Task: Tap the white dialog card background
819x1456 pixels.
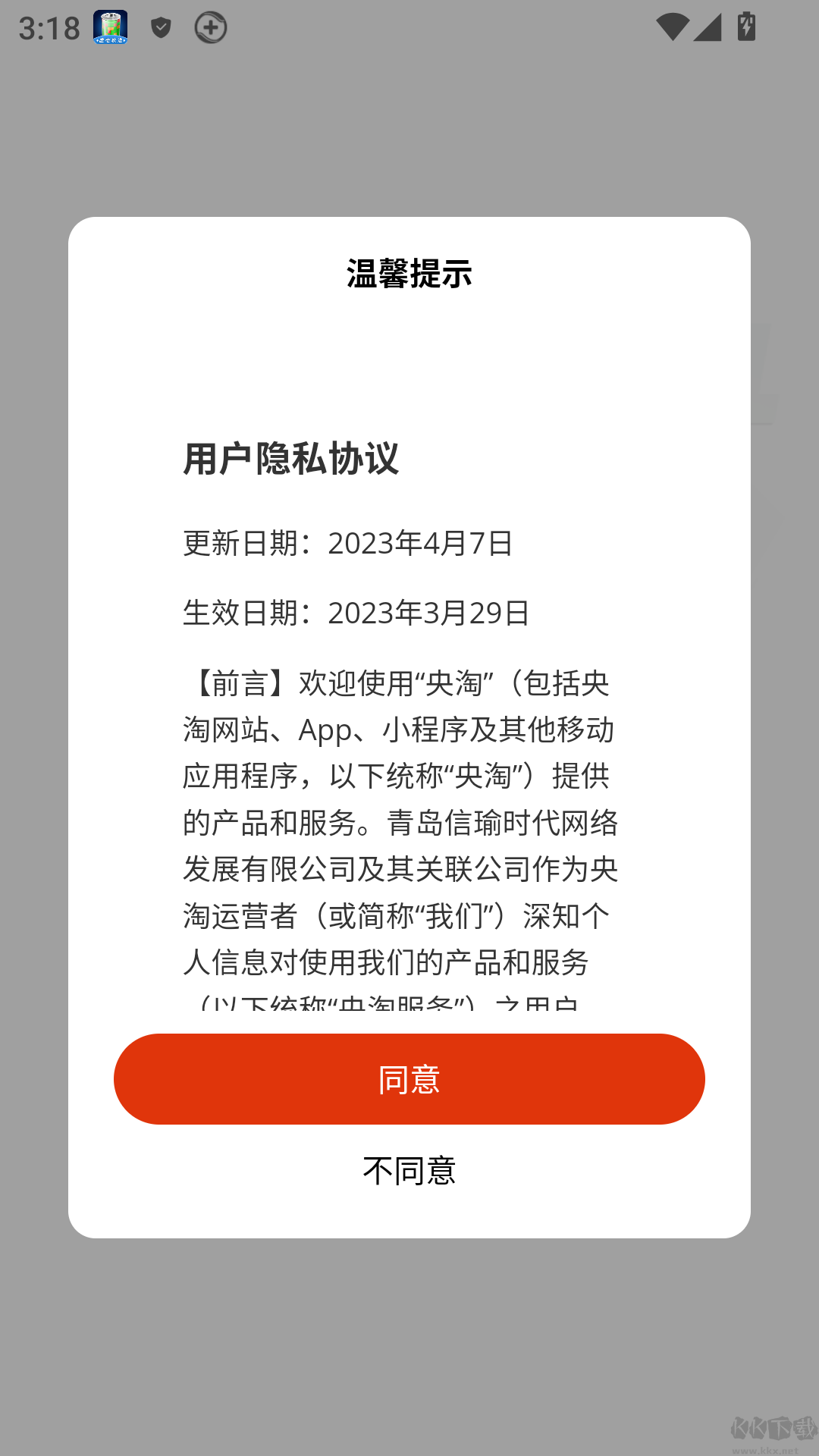Action: [x=409, y=364]
